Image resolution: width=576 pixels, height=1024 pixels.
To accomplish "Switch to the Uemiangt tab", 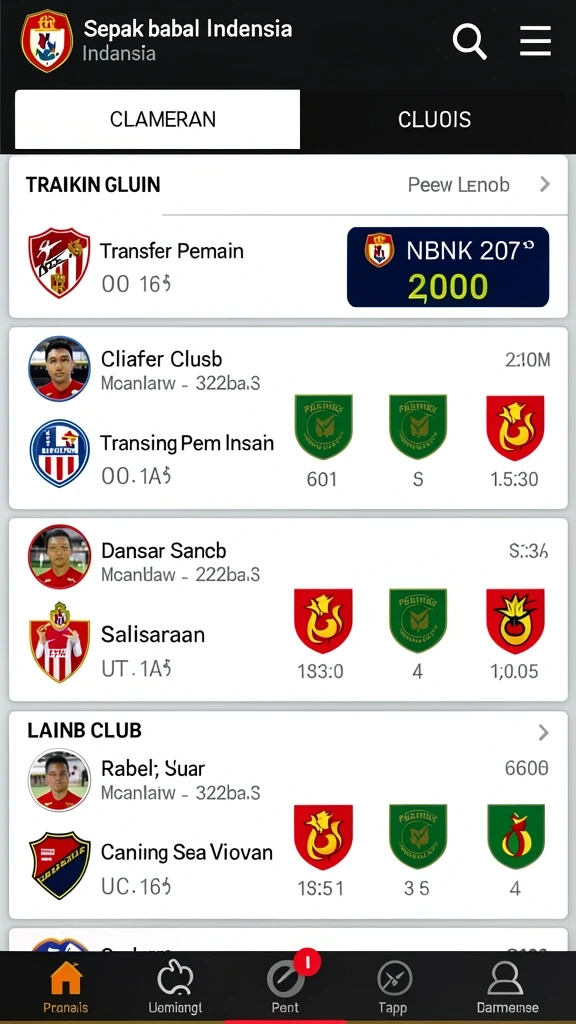I will point(175,987).
